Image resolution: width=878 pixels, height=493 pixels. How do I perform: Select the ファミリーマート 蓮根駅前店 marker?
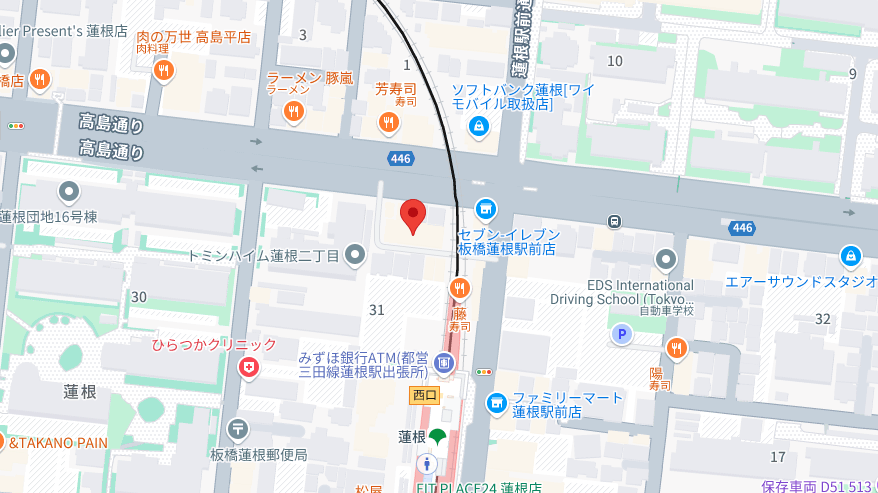(x=495, y=402)
